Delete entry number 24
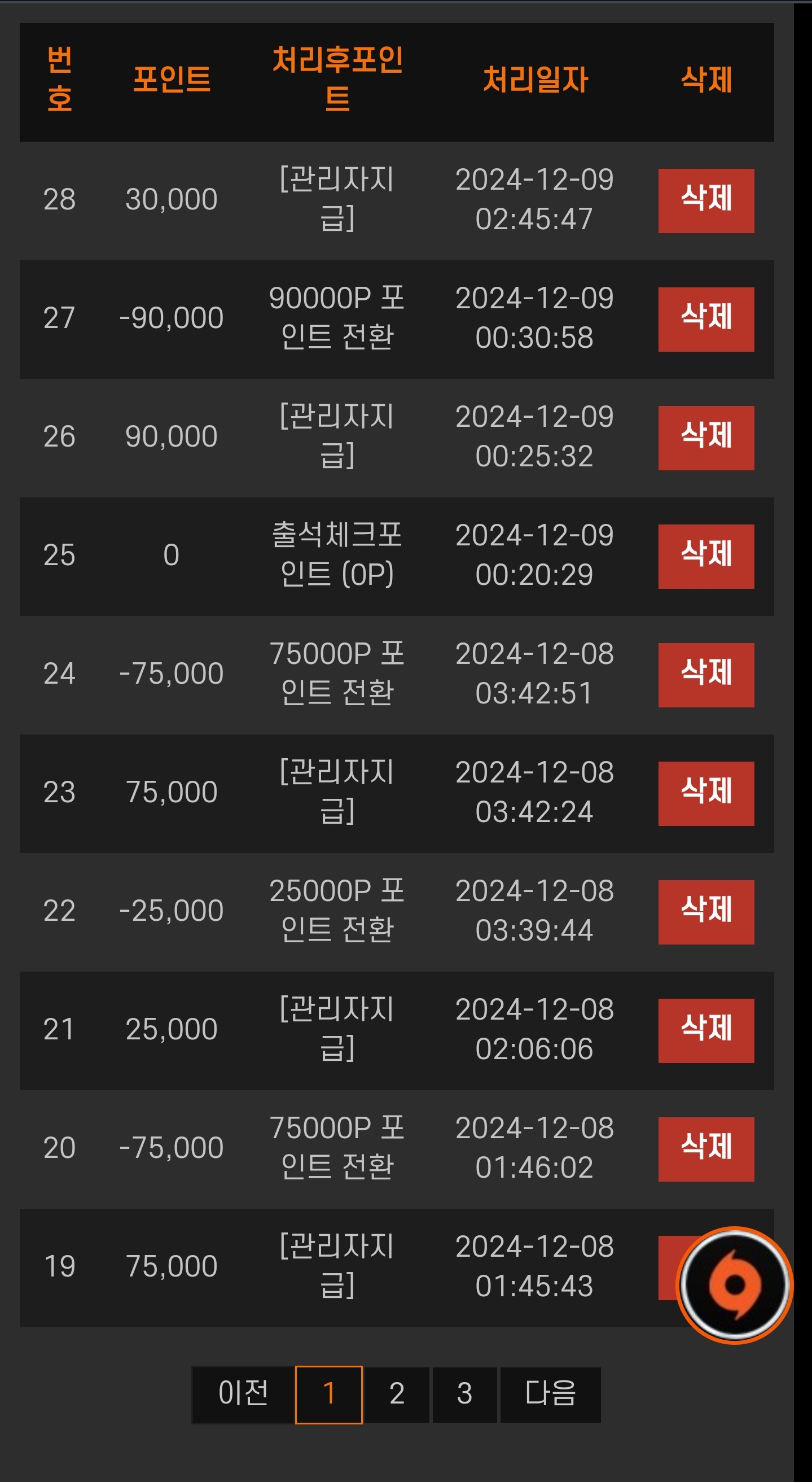812x1482 pixels. click(x=705, y=675)
